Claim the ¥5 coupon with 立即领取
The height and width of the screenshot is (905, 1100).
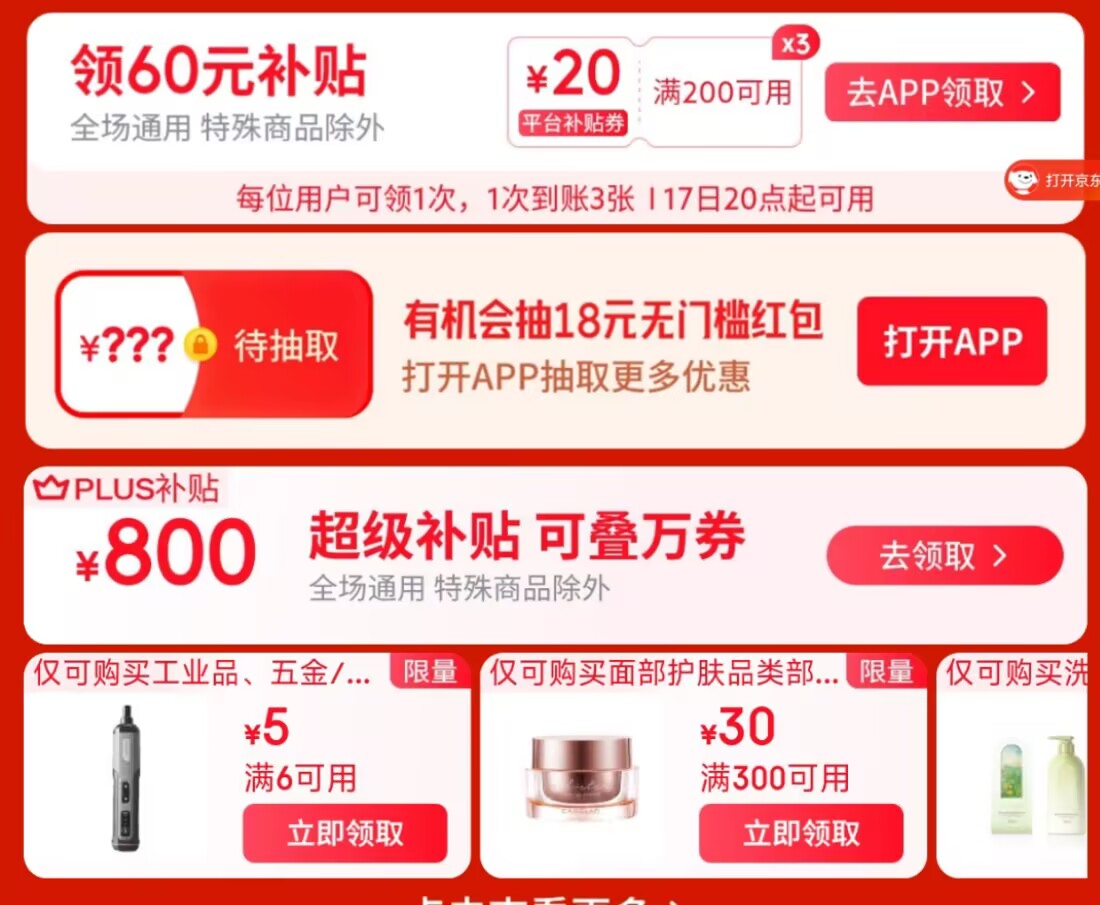pos(344,833)
